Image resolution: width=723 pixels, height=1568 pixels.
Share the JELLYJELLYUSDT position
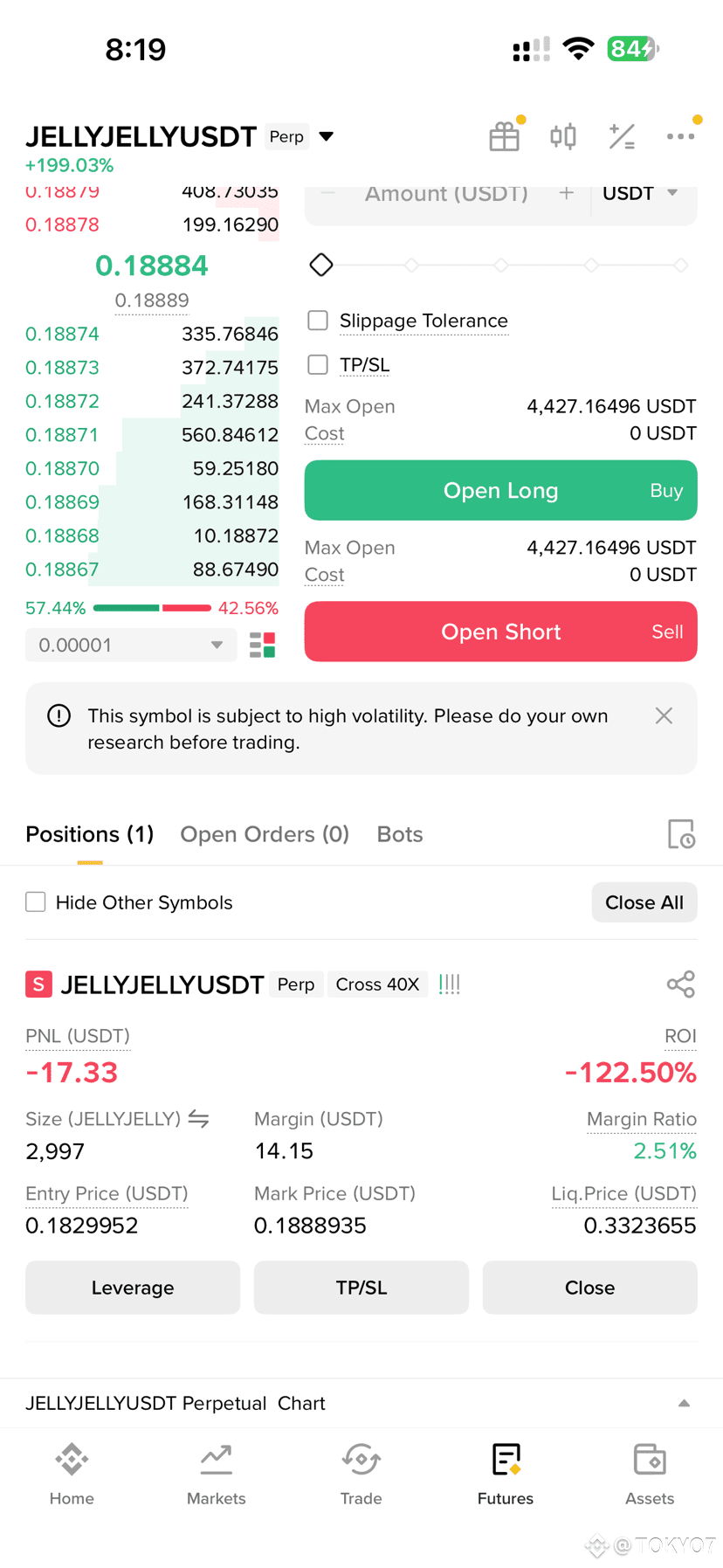[x=680, y=984]
